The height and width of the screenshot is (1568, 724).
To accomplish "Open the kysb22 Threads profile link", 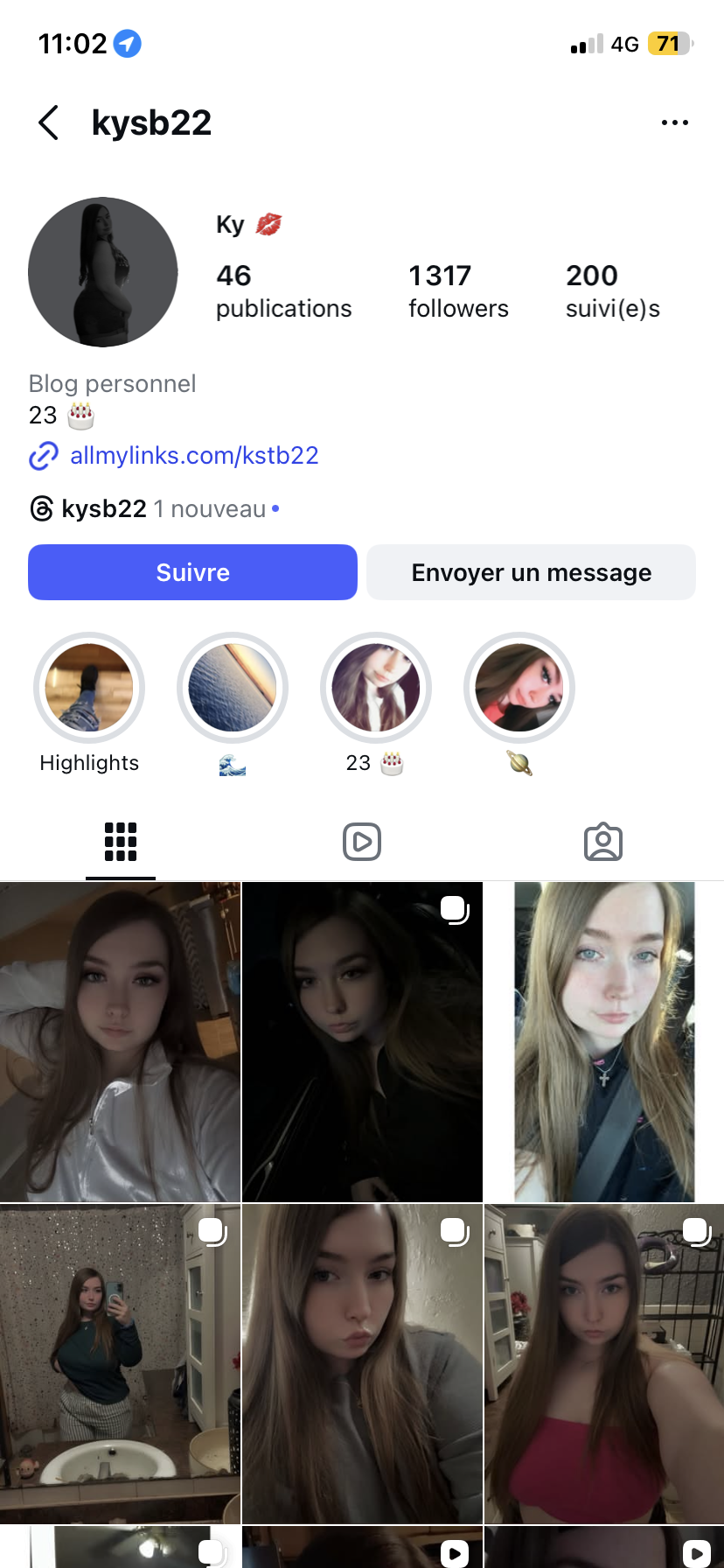I will pos(103,508).
